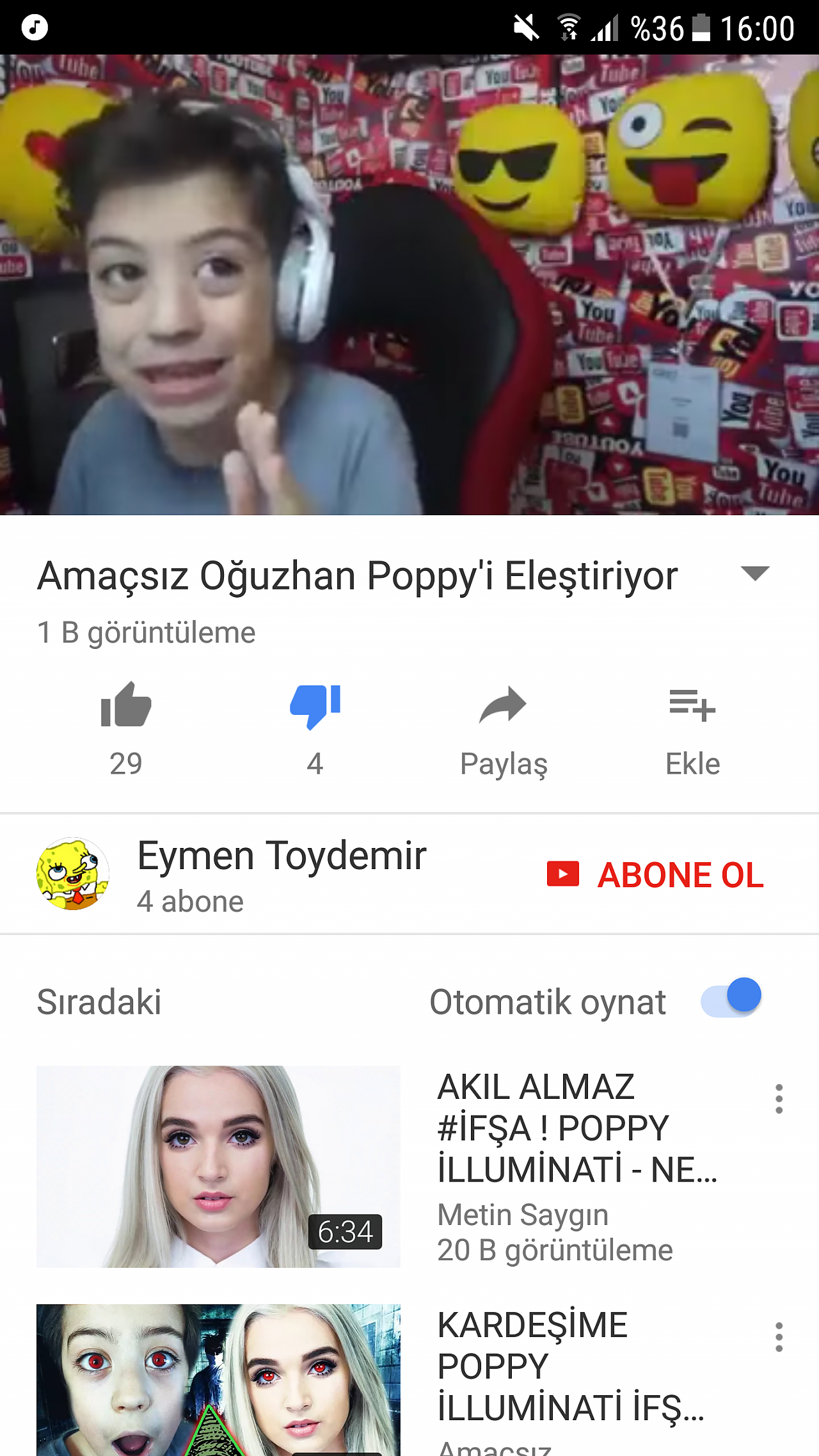Viewport: 819px width, 1456px height.
Task: Open options menu for AKIL ALMAZ video
Action: tap(779, 1099)
